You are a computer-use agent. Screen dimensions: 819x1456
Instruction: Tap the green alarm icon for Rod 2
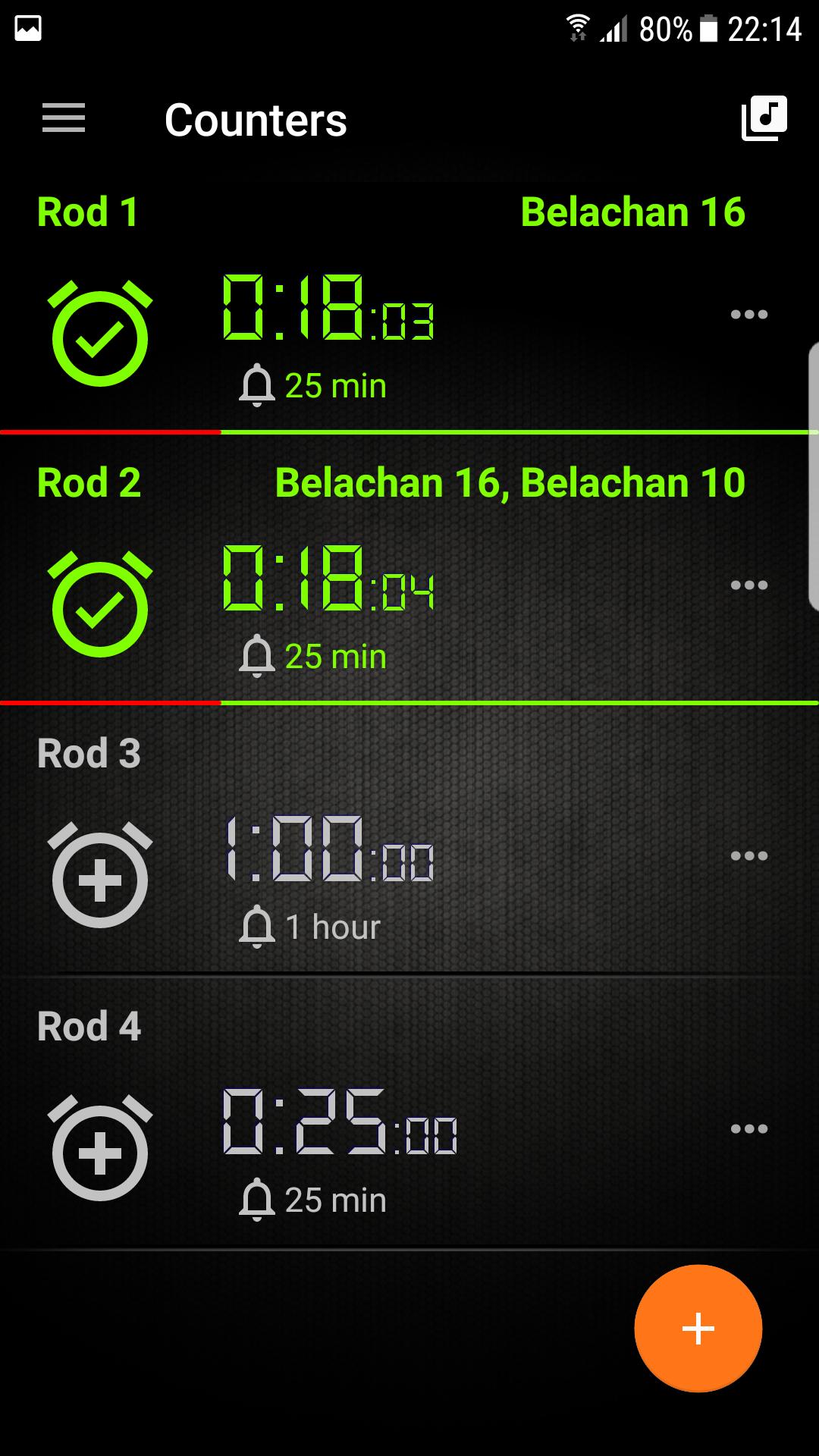point(100,604)
